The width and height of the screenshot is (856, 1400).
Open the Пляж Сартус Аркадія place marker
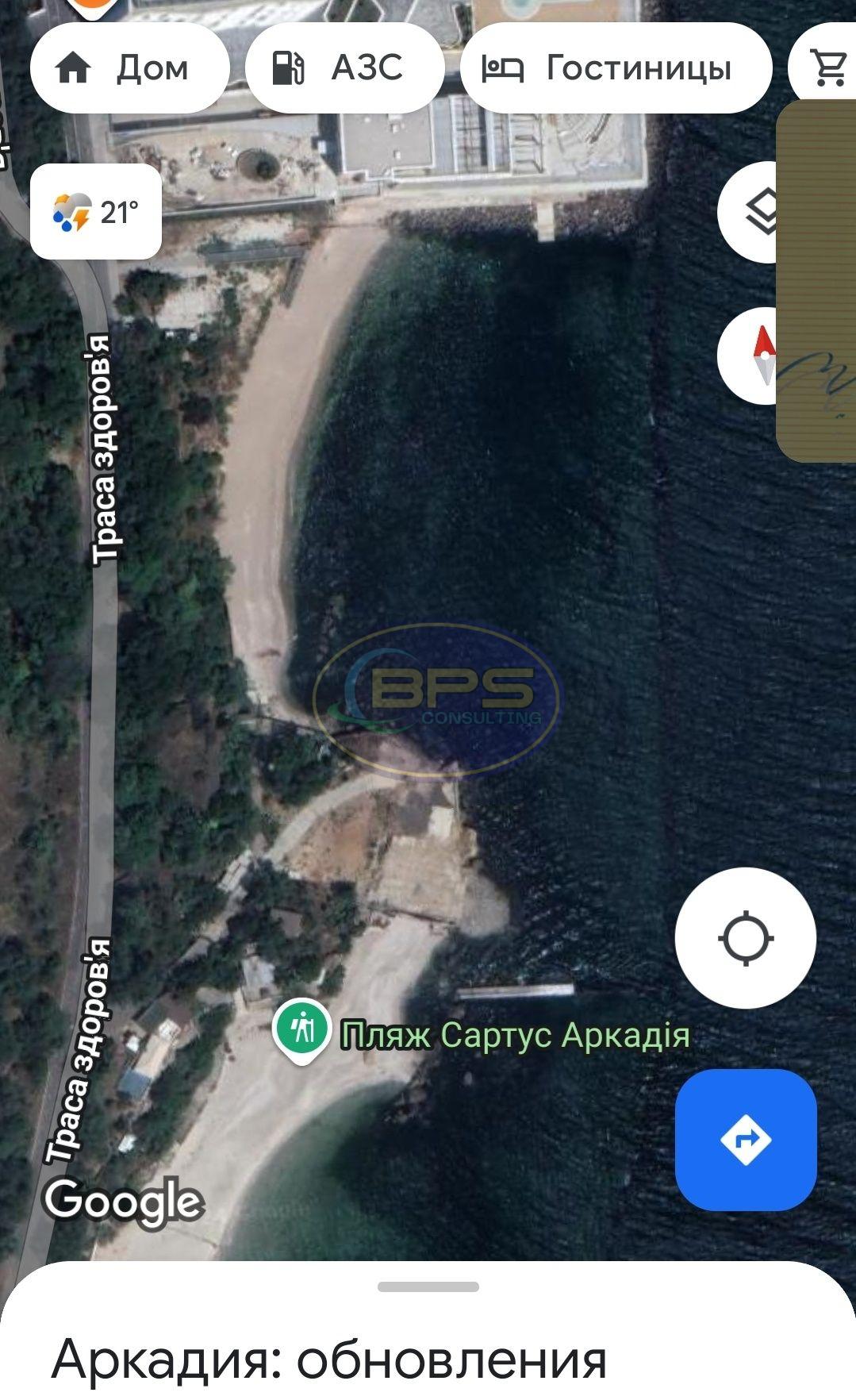pyautogui.click(x=301, y=1029)
